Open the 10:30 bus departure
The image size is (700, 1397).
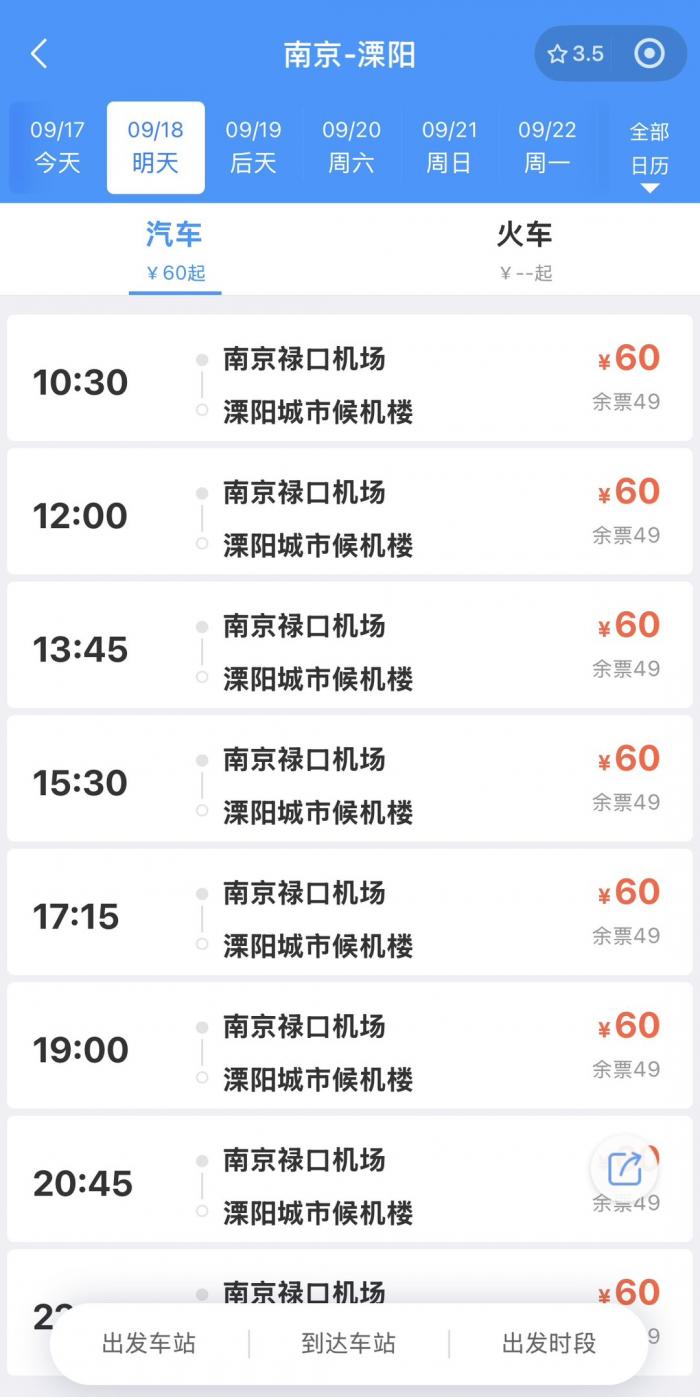pos(350,378)
